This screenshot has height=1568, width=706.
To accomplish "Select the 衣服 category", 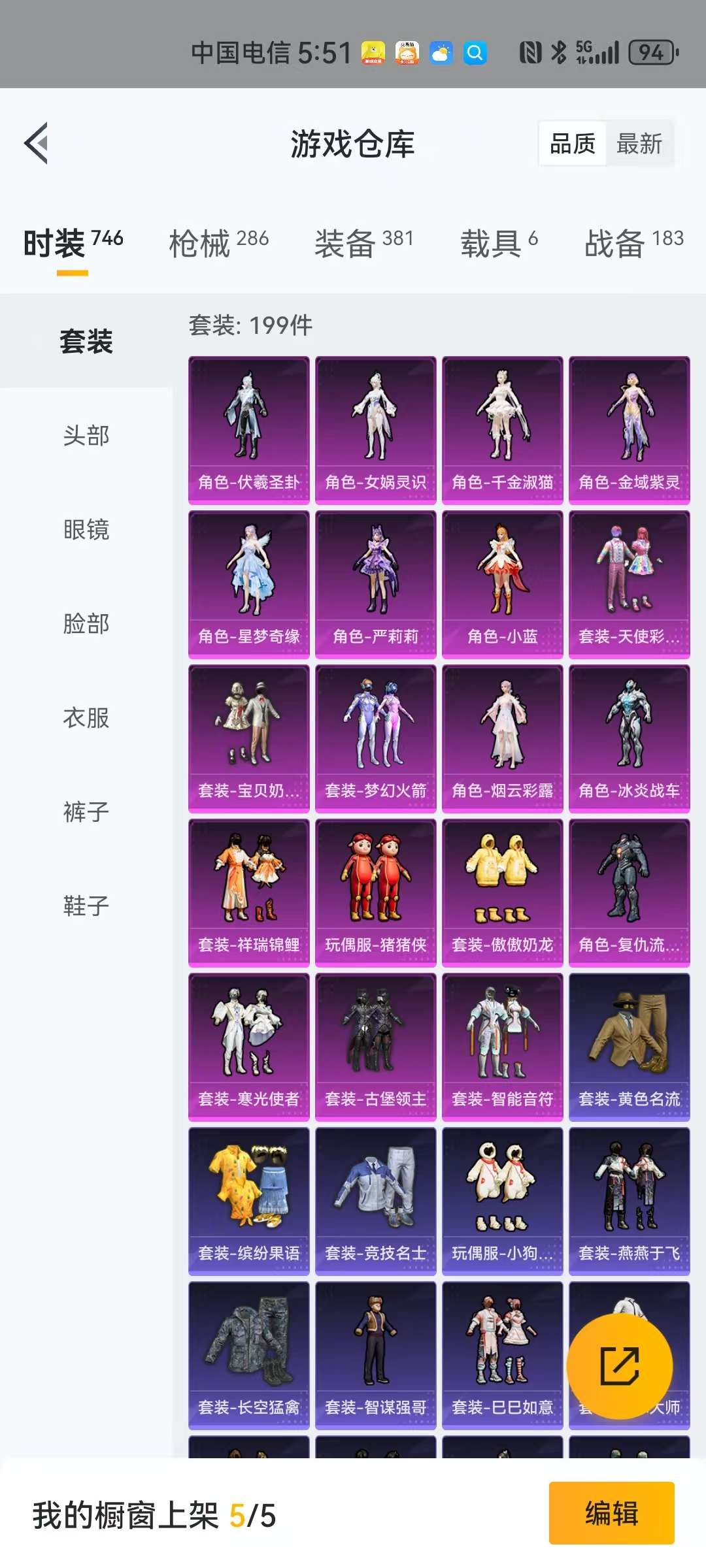I will click(86, 718).
